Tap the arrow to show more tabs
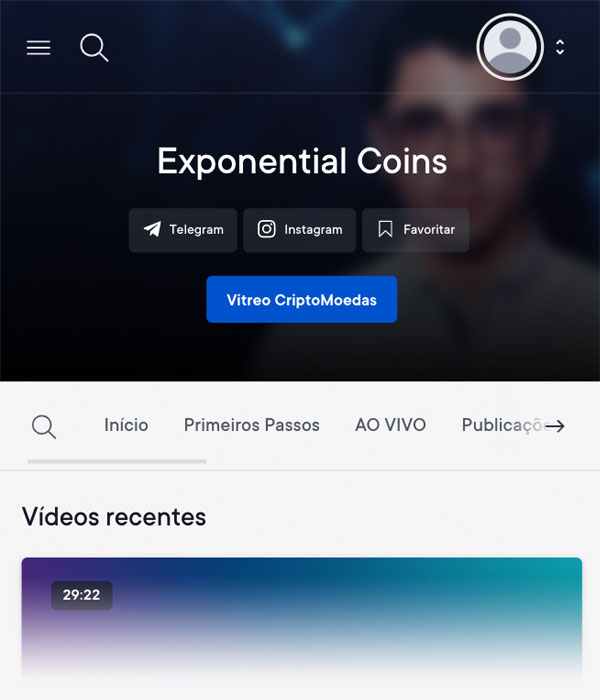This screenshot has height=700, width=600. [x=555, y=426]
